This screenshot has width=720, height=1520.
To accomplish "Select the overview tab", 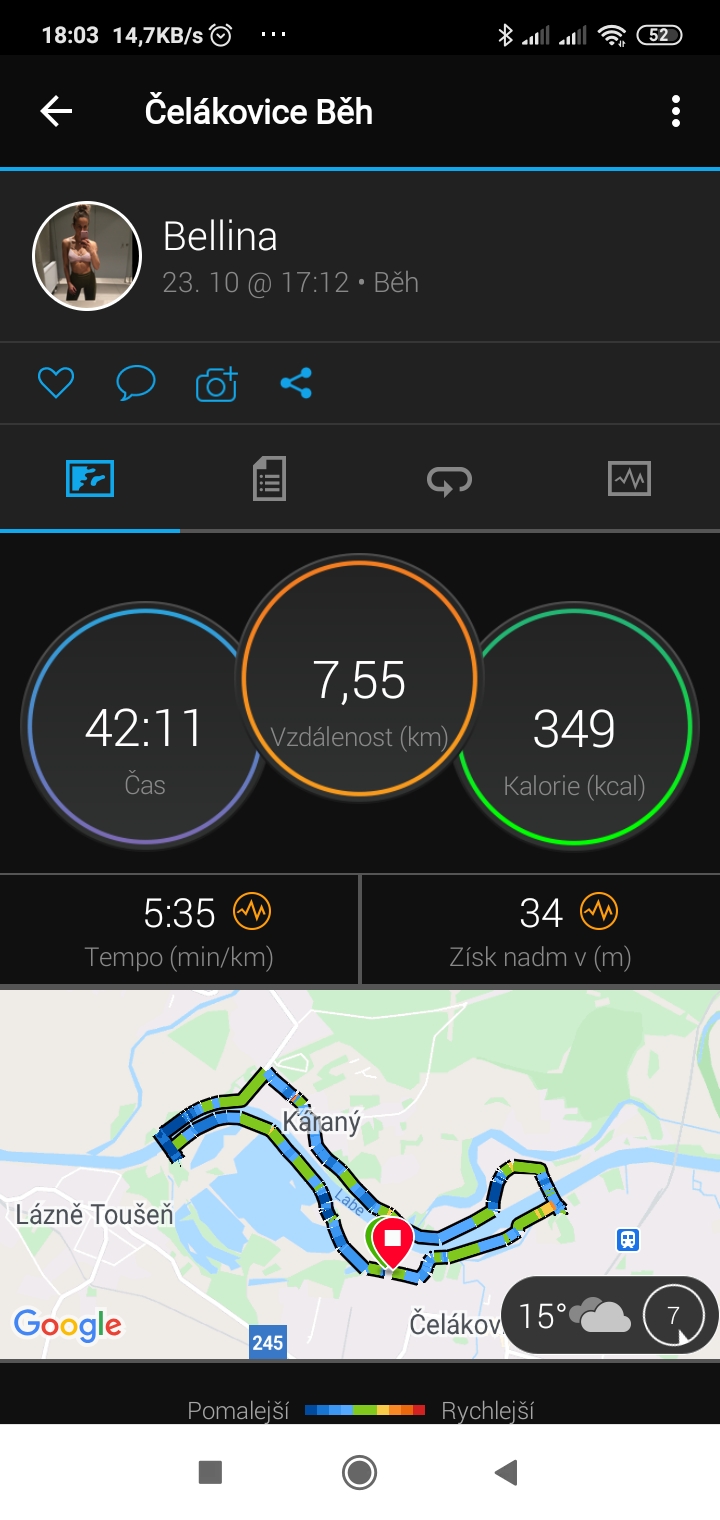I will click(90, 479).
